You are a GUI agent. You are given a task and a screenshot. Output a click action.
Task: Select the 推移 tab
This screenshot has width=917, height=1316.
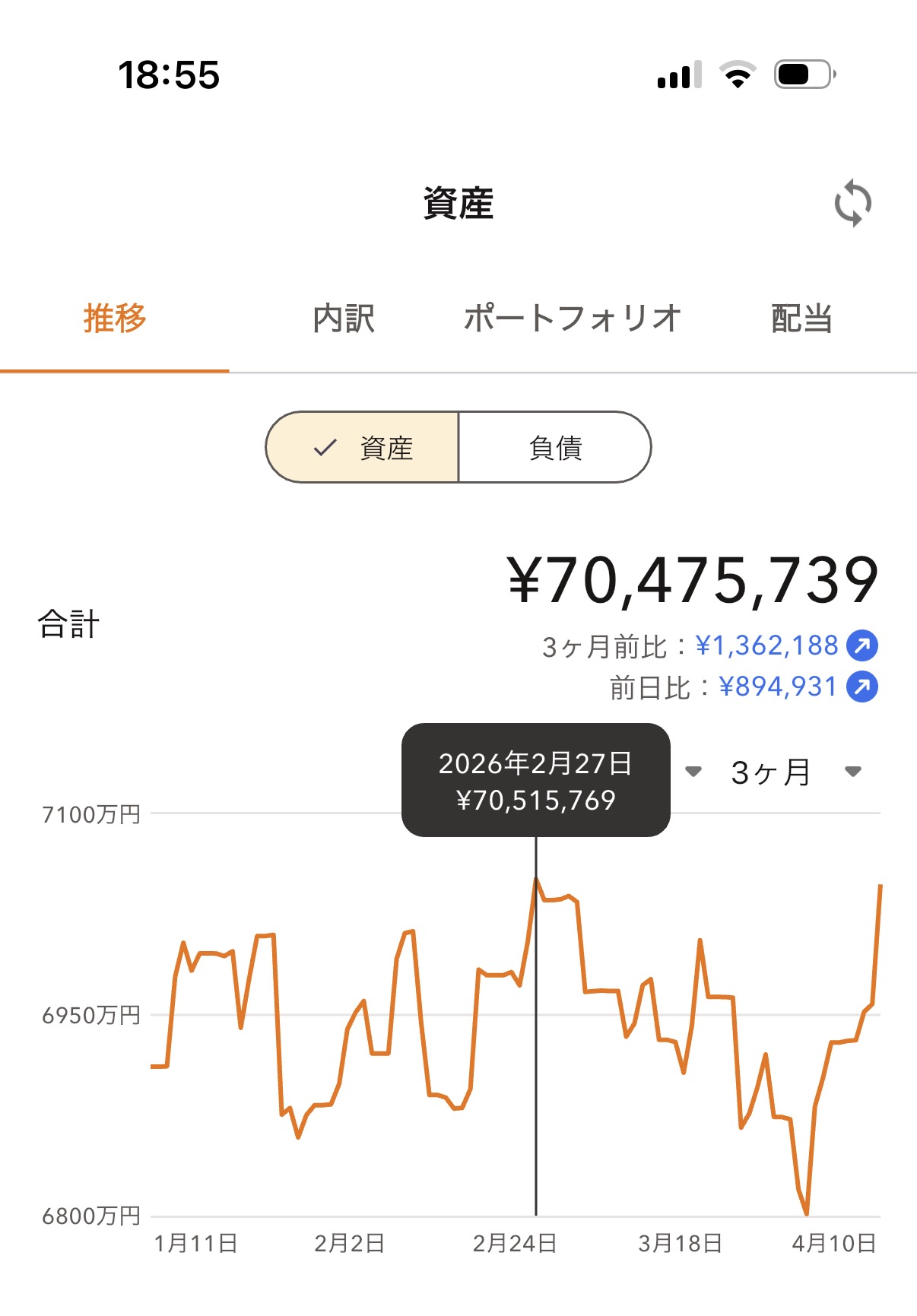pos(115,319)
